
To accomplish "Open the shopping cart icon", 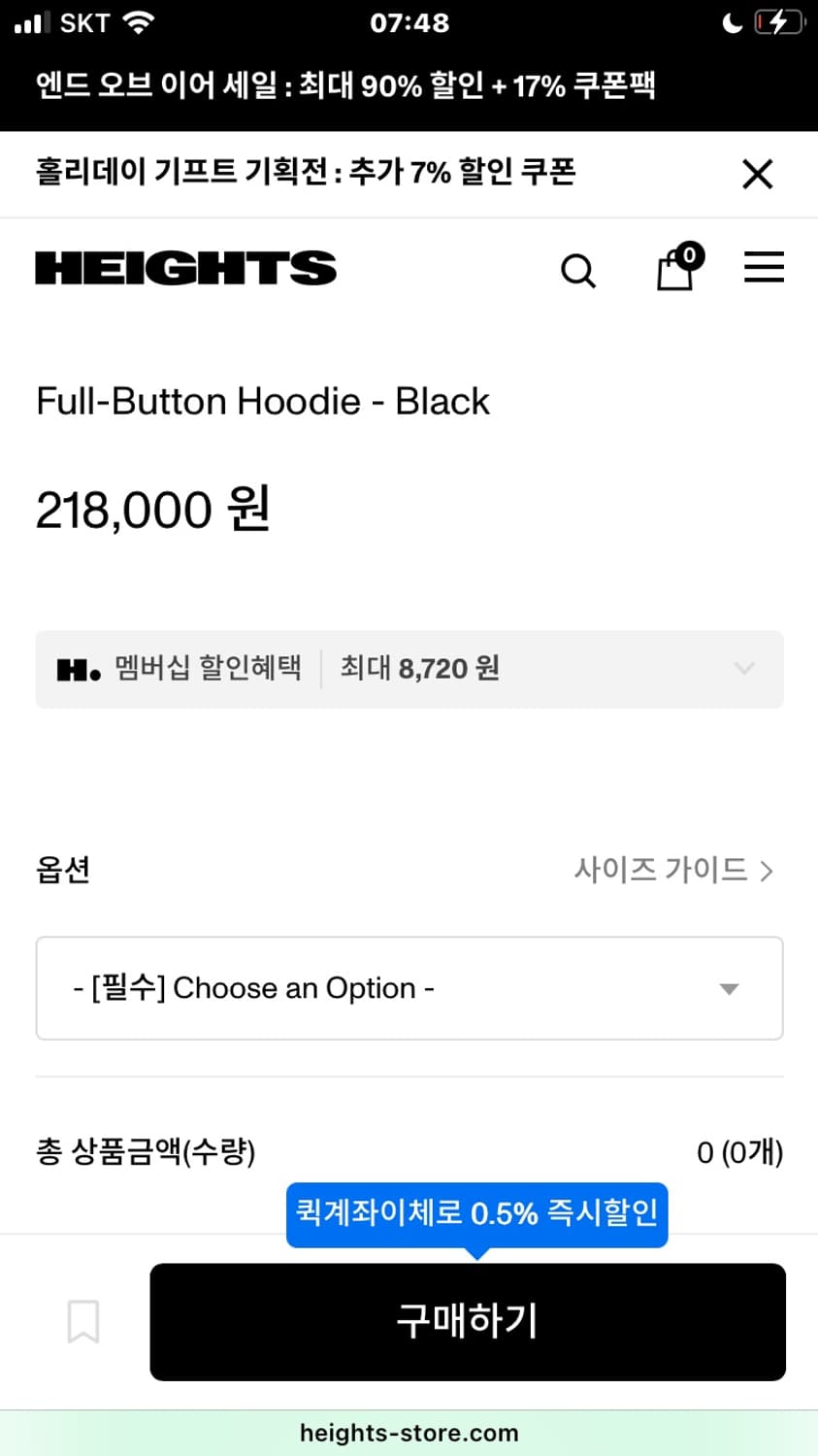I will coord(676,269).
